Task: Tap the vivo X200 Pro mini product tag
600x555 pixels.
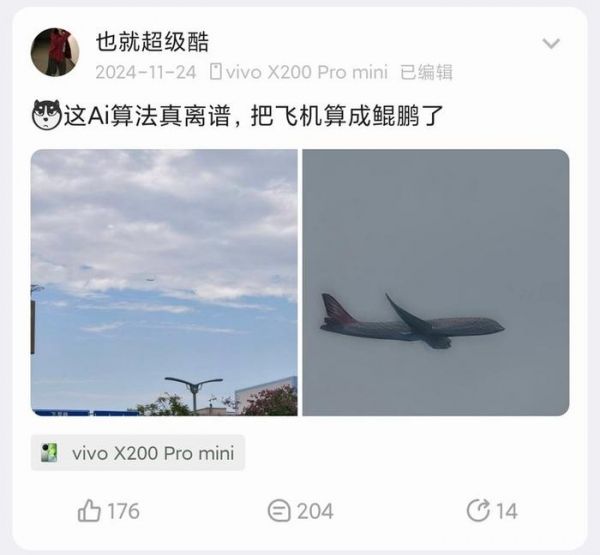Action: 138,452
